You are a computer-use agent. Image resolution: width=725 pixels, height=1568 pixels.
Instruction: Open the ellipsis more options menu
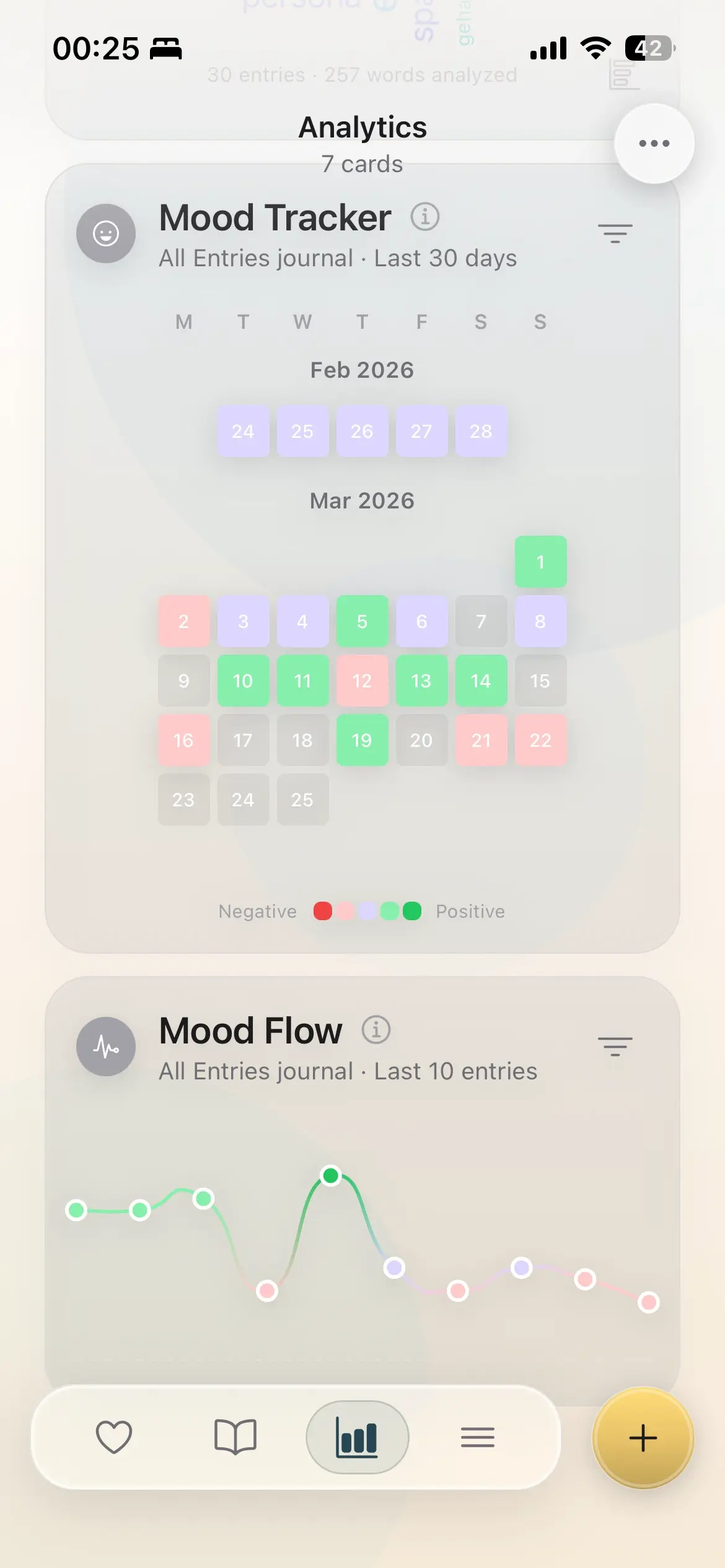[x=654, y=142]
